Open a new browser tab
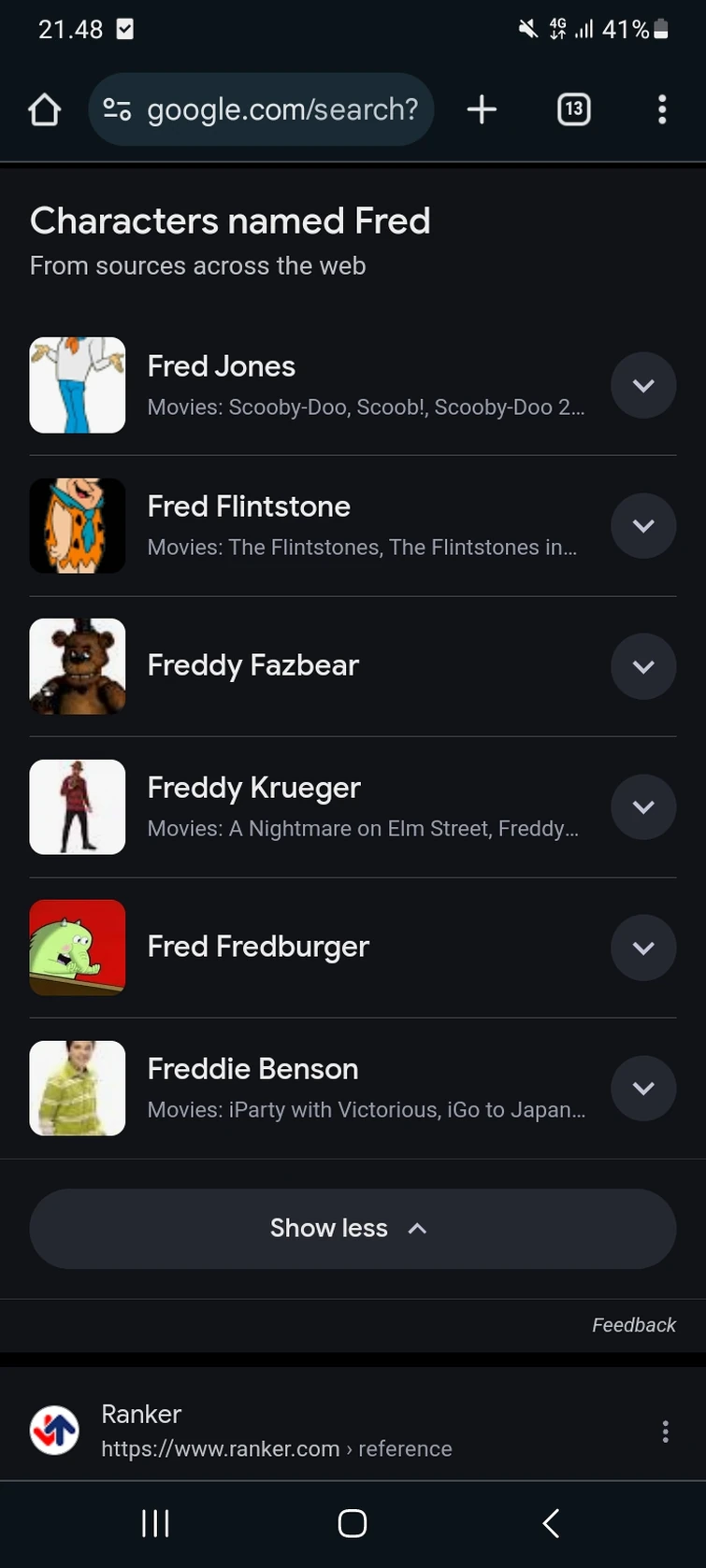This screenshot has width=706, height=1568. (x=482, y=110)
